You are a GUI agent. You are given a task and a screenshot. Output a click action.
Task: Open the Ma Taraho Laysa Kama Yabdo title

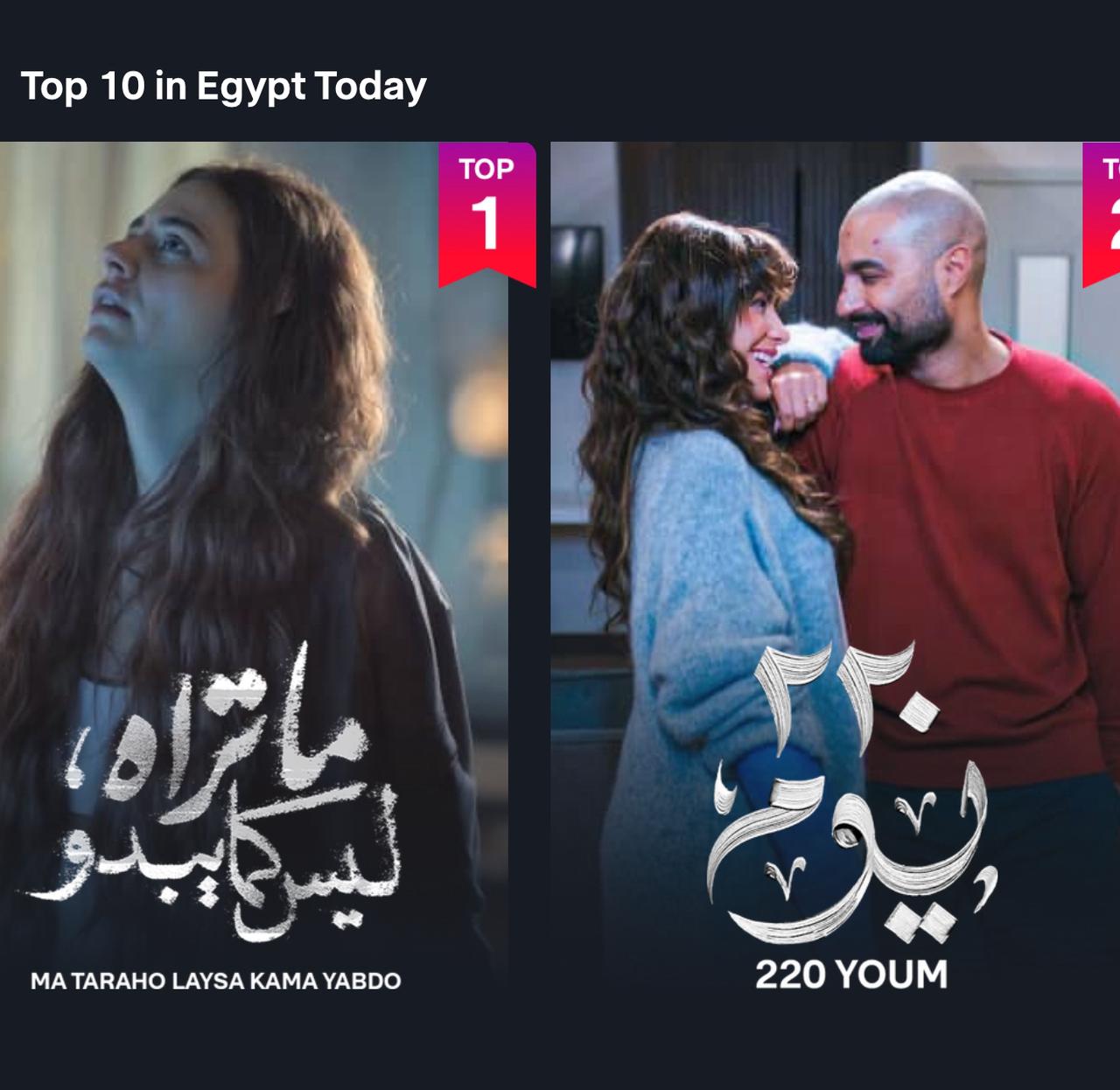click(254, 569)
